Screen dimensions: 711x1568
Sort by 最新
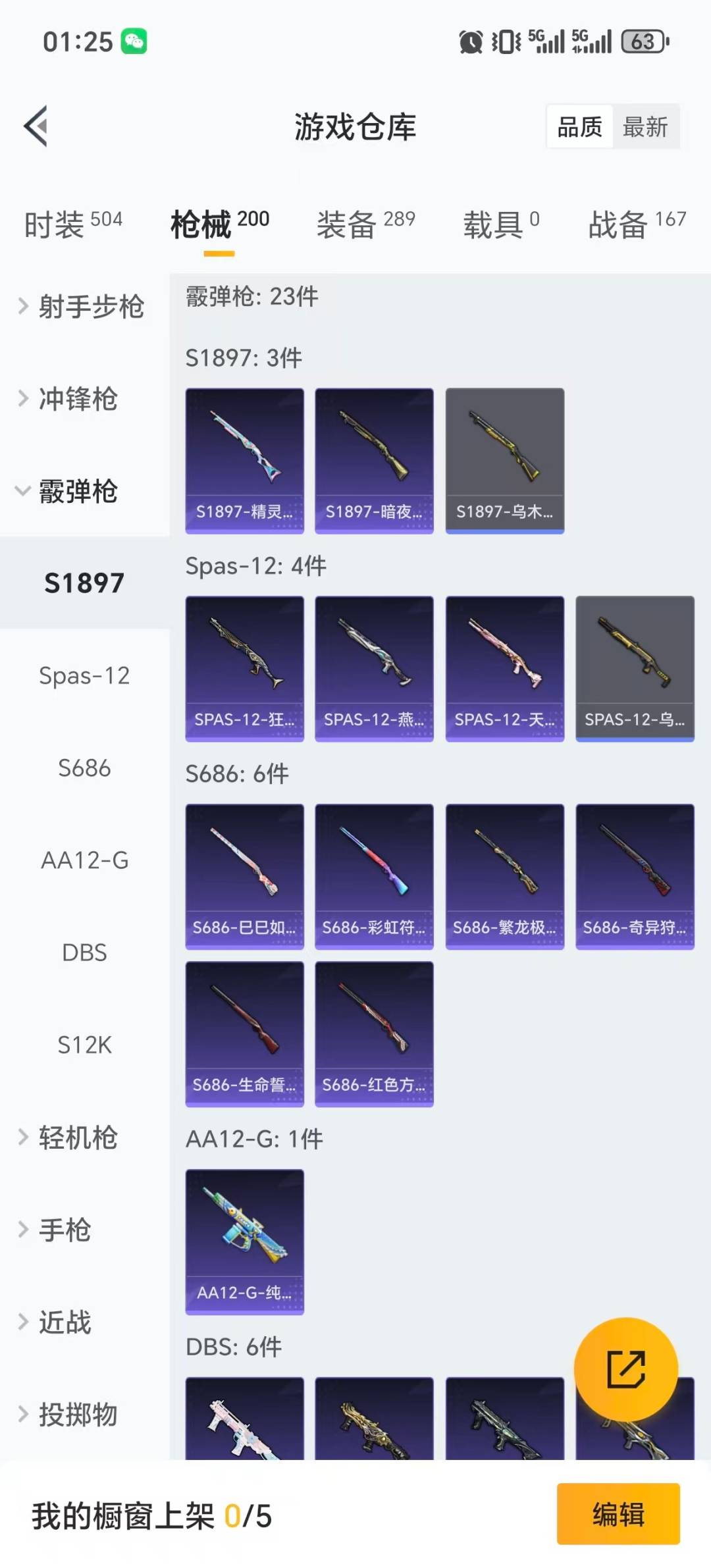click(x=645, y=126)
